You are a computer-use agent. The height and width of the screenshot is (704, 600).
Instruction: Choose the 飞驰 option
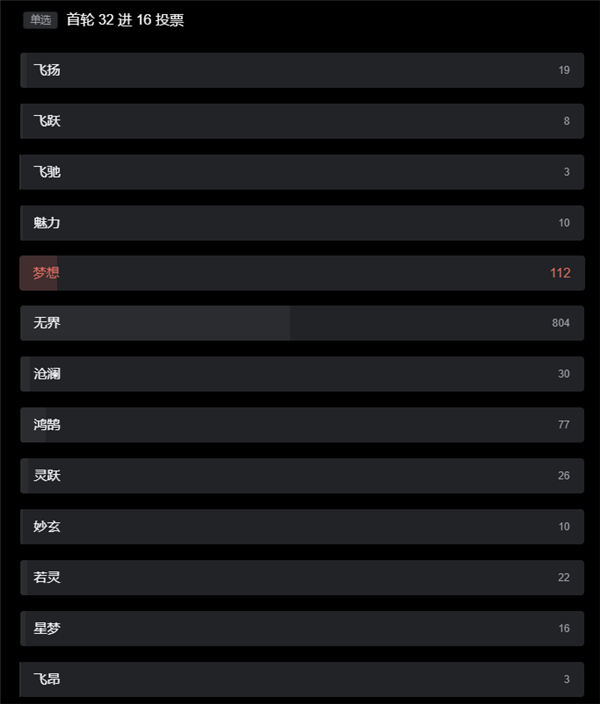coord(300,172)
